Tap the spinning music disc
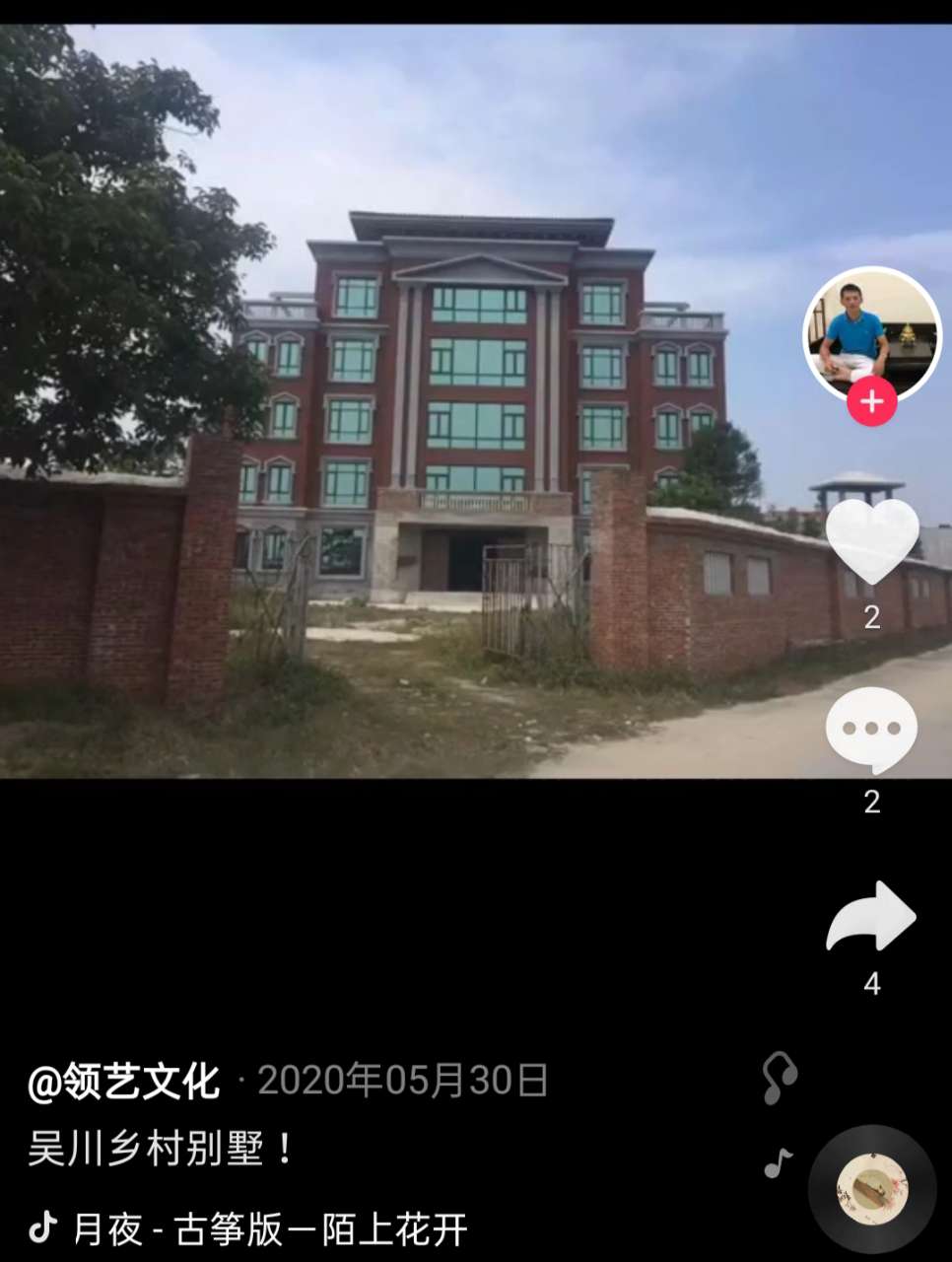The width and height of the screenshot is (952, 1262). [871, 1188]
